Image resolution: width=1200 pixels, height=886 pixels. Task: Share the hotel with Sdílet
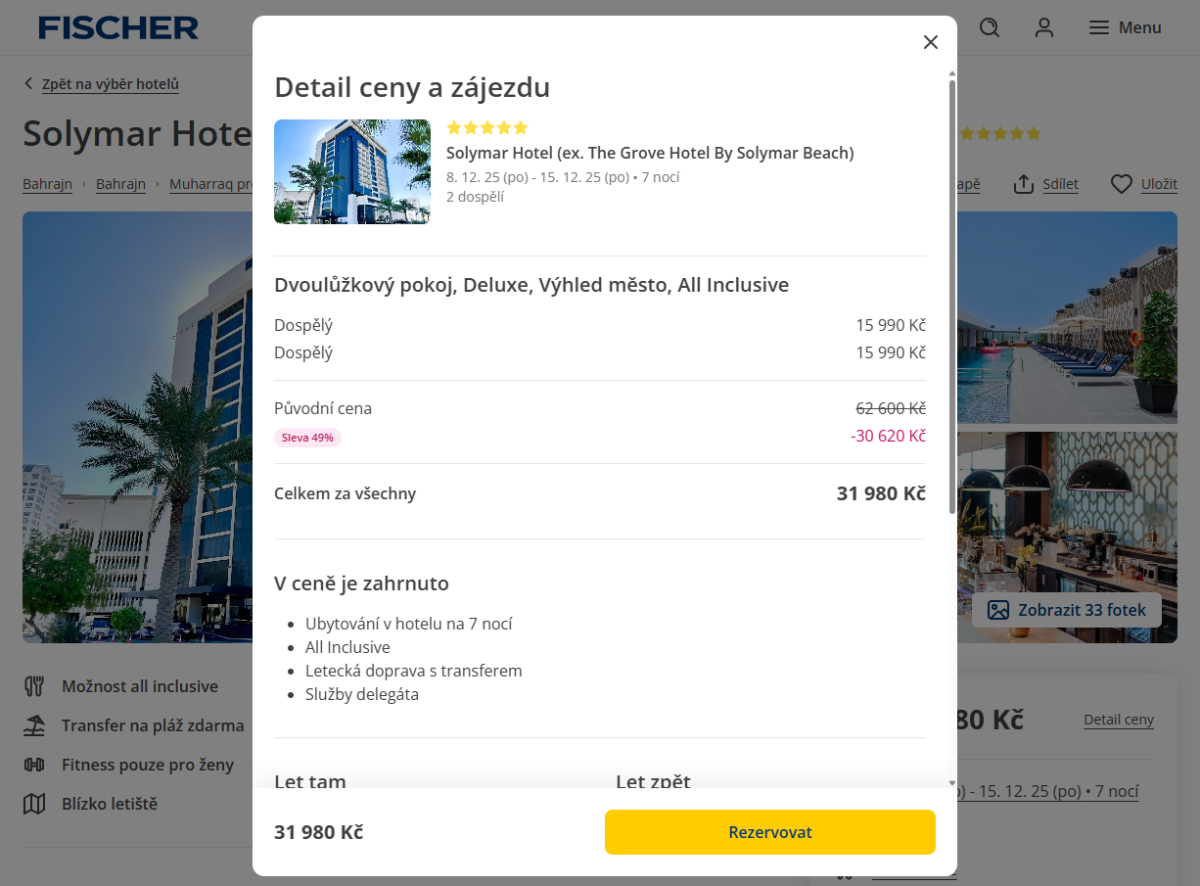coord(1046,184)
